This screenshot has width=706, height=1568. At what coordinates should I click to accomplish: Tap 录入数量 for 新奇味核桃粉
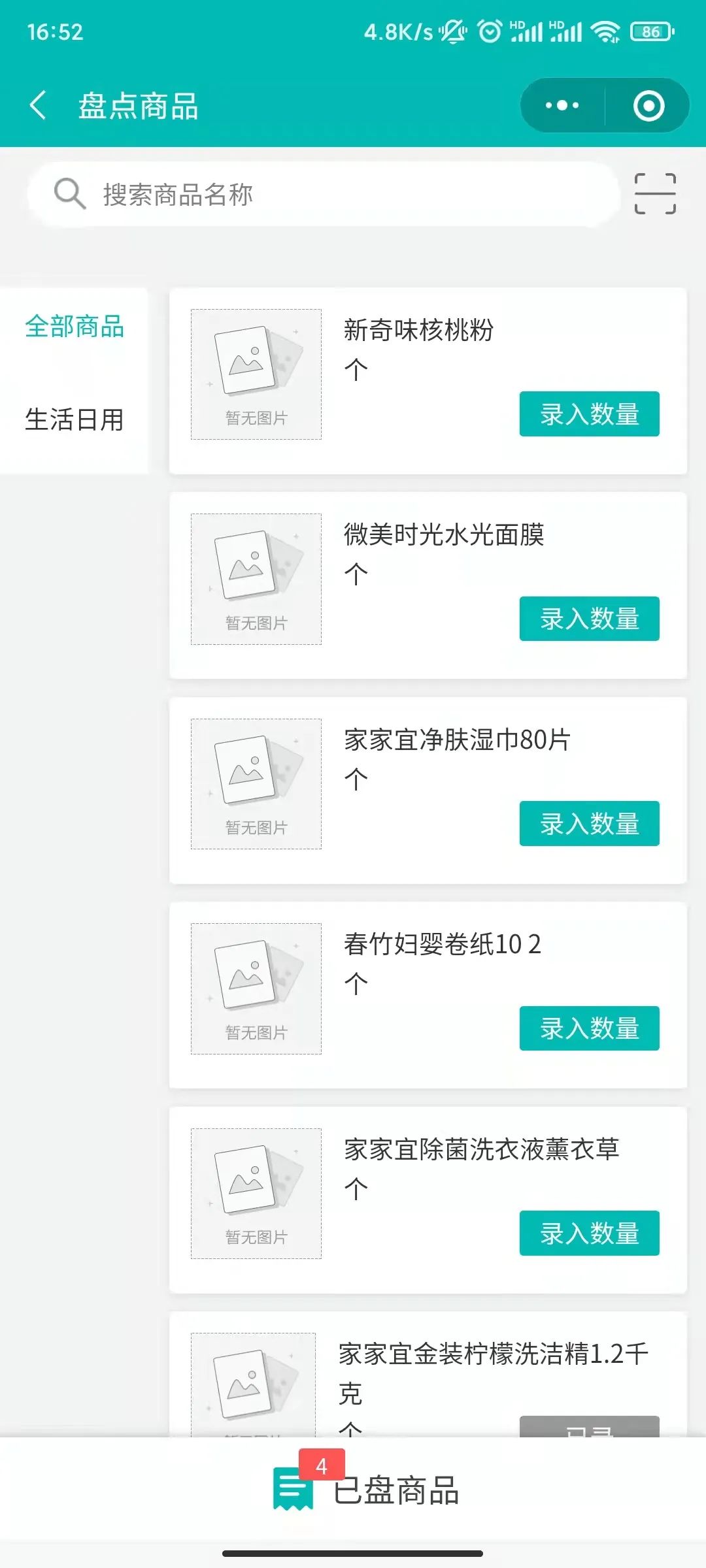coord(589,414)
